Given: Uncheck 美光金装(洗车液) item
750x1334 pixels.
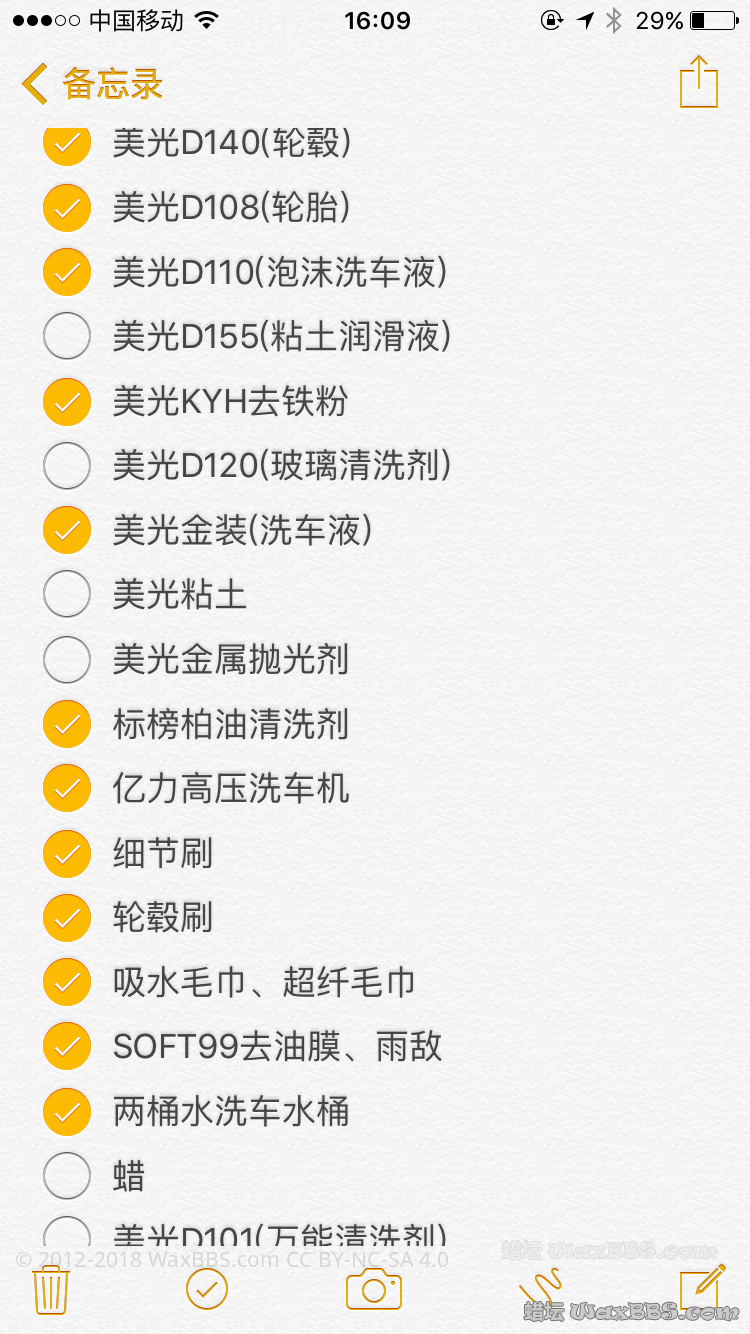Looking at the screenshot, I should coord(67,530).
